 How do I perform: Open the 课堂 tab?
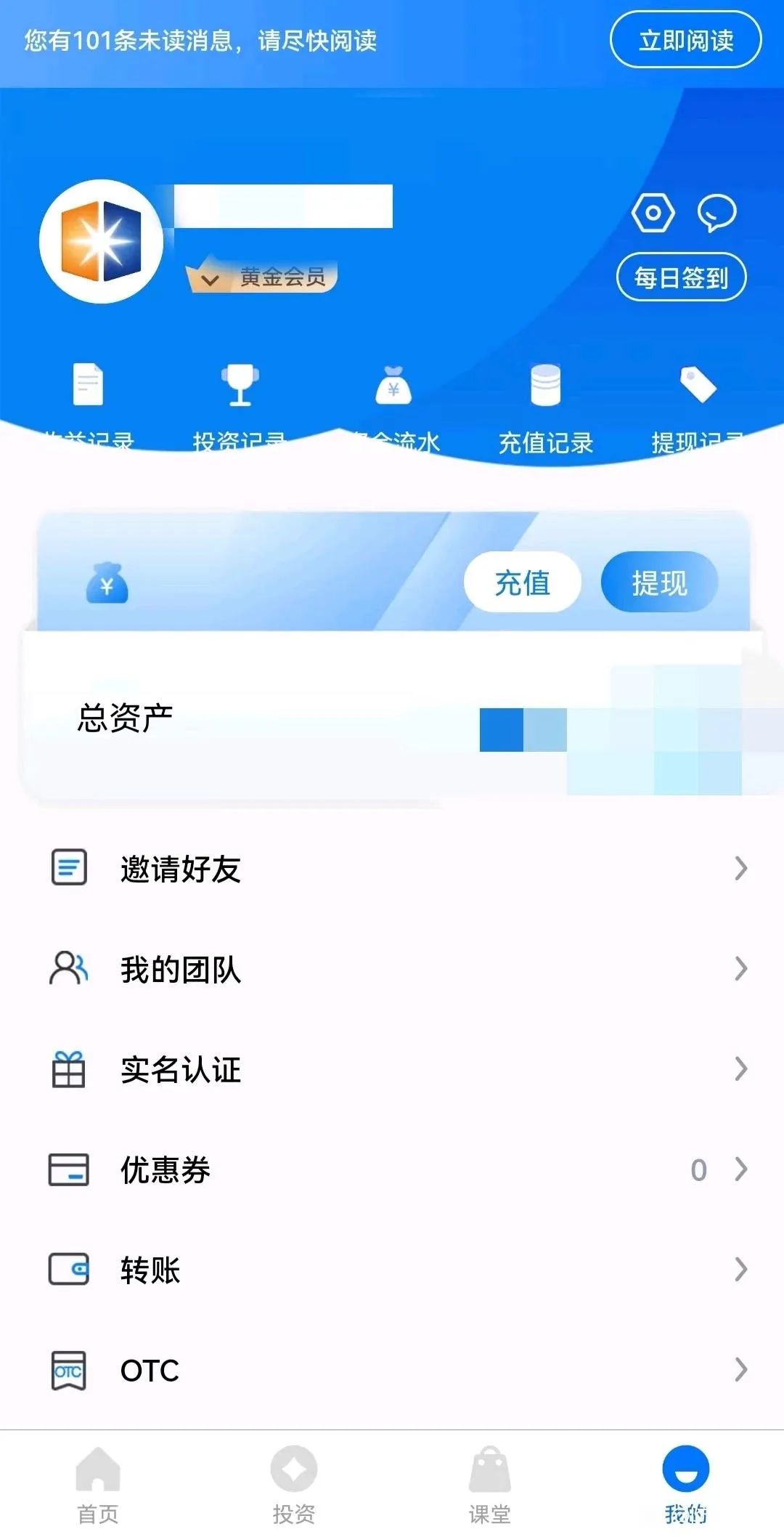(x=489, y=1485)
